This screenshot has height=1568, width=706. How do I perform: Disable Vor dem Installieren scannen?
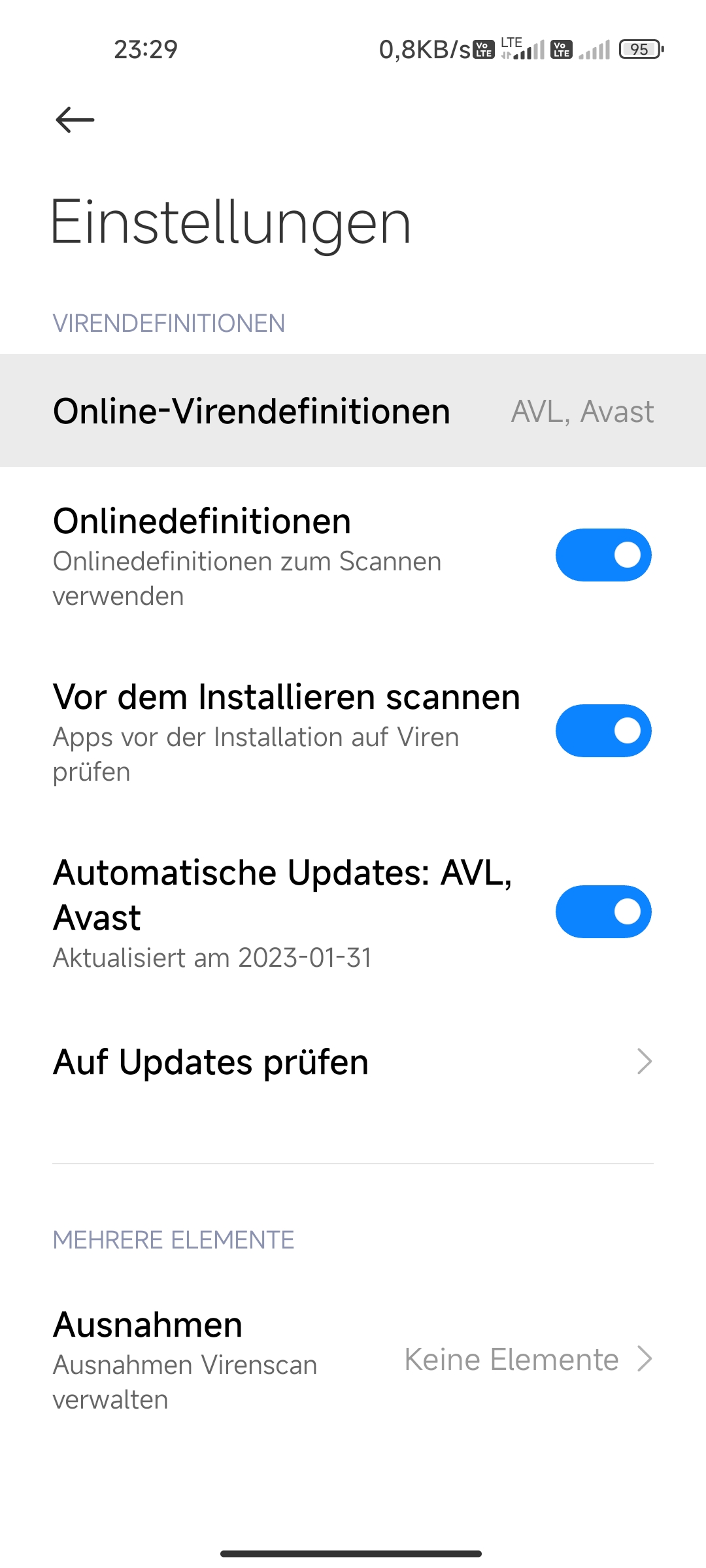[603, 730]
